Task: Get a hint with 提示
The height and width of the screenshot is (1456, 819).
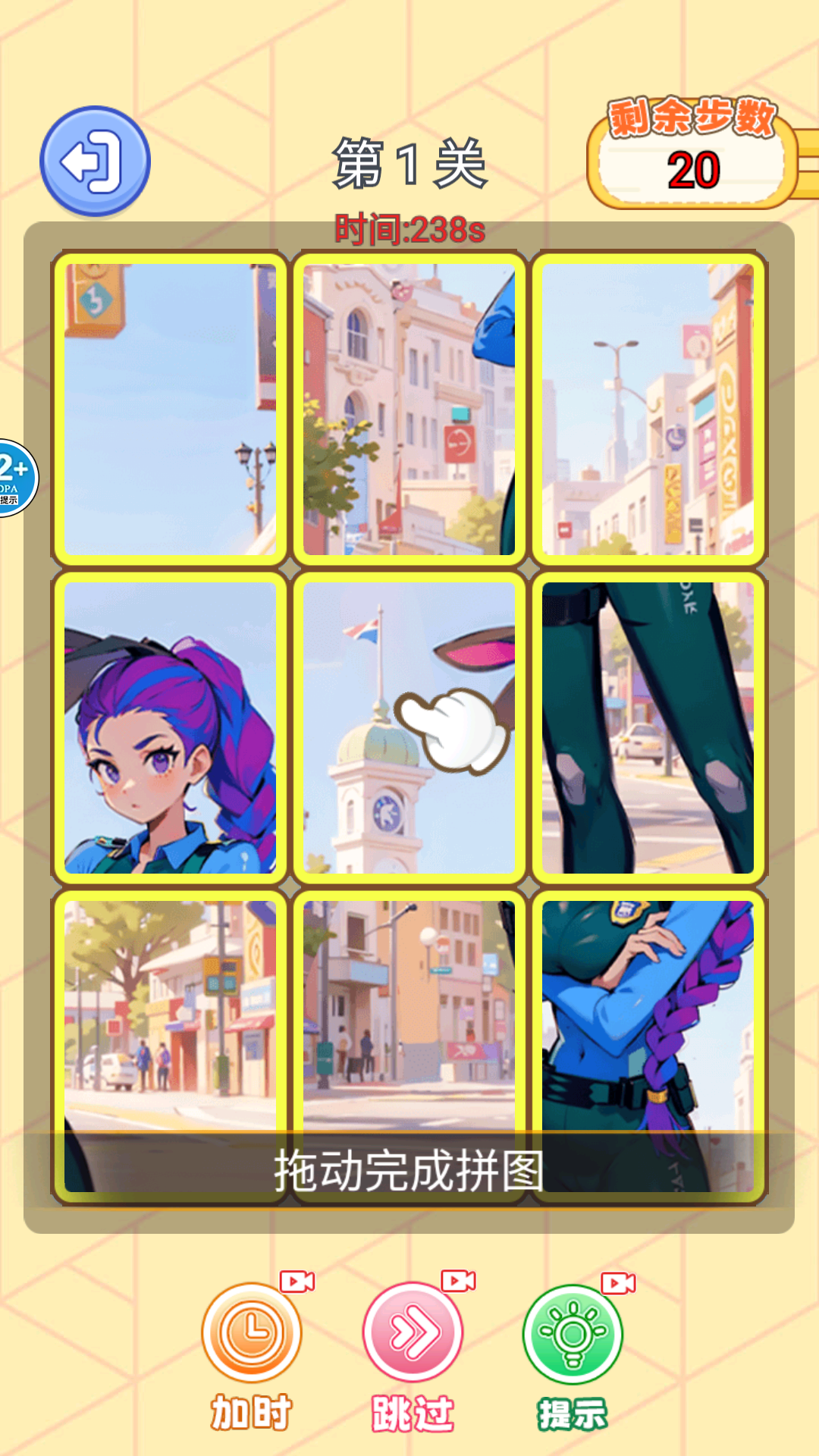Action: 573,1335
